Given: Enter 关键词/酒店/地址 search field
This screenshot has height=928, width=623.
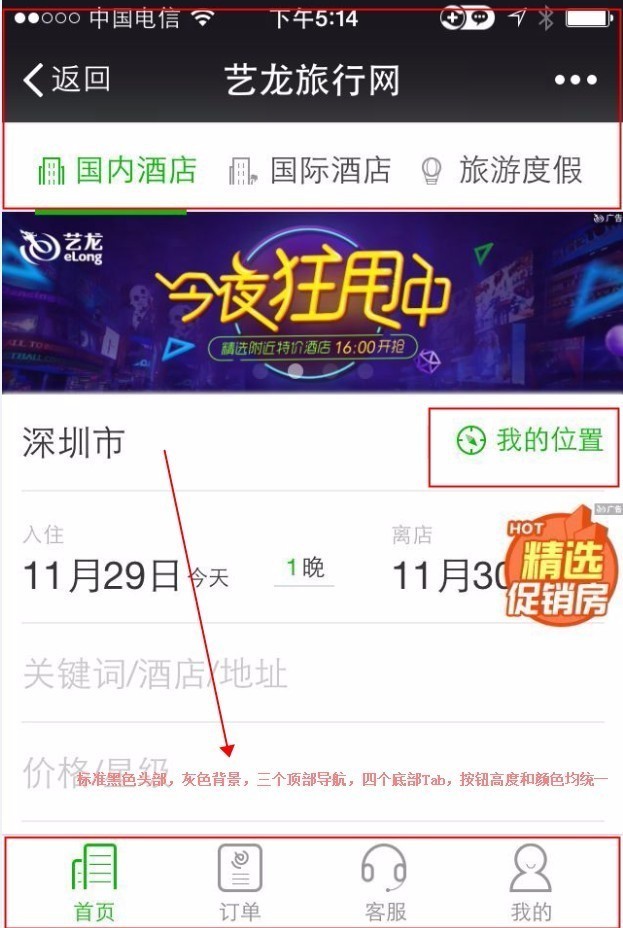Looking at the screenshot, I should [x=155, y=674].
